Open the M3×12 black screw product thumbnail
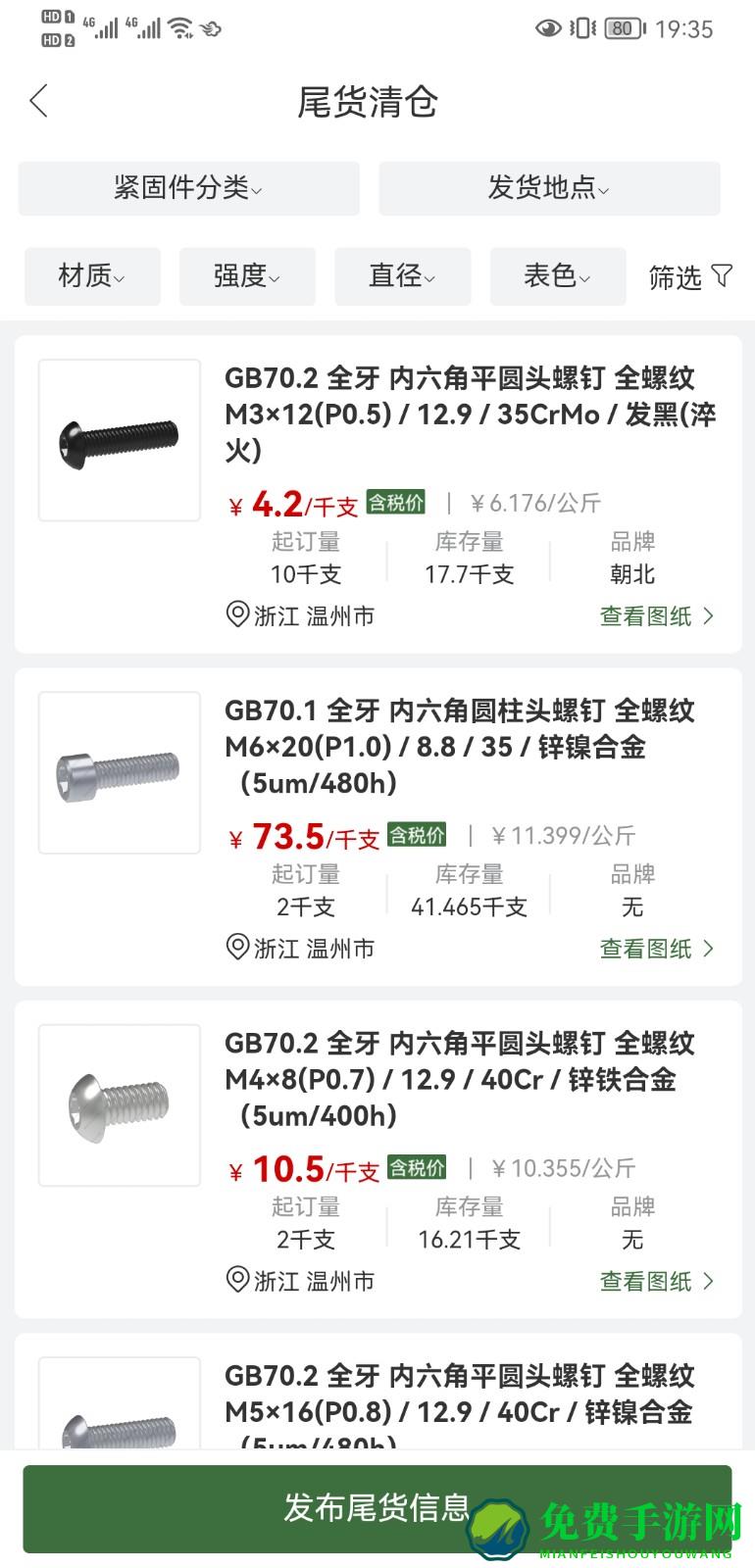 click(119, 439)
